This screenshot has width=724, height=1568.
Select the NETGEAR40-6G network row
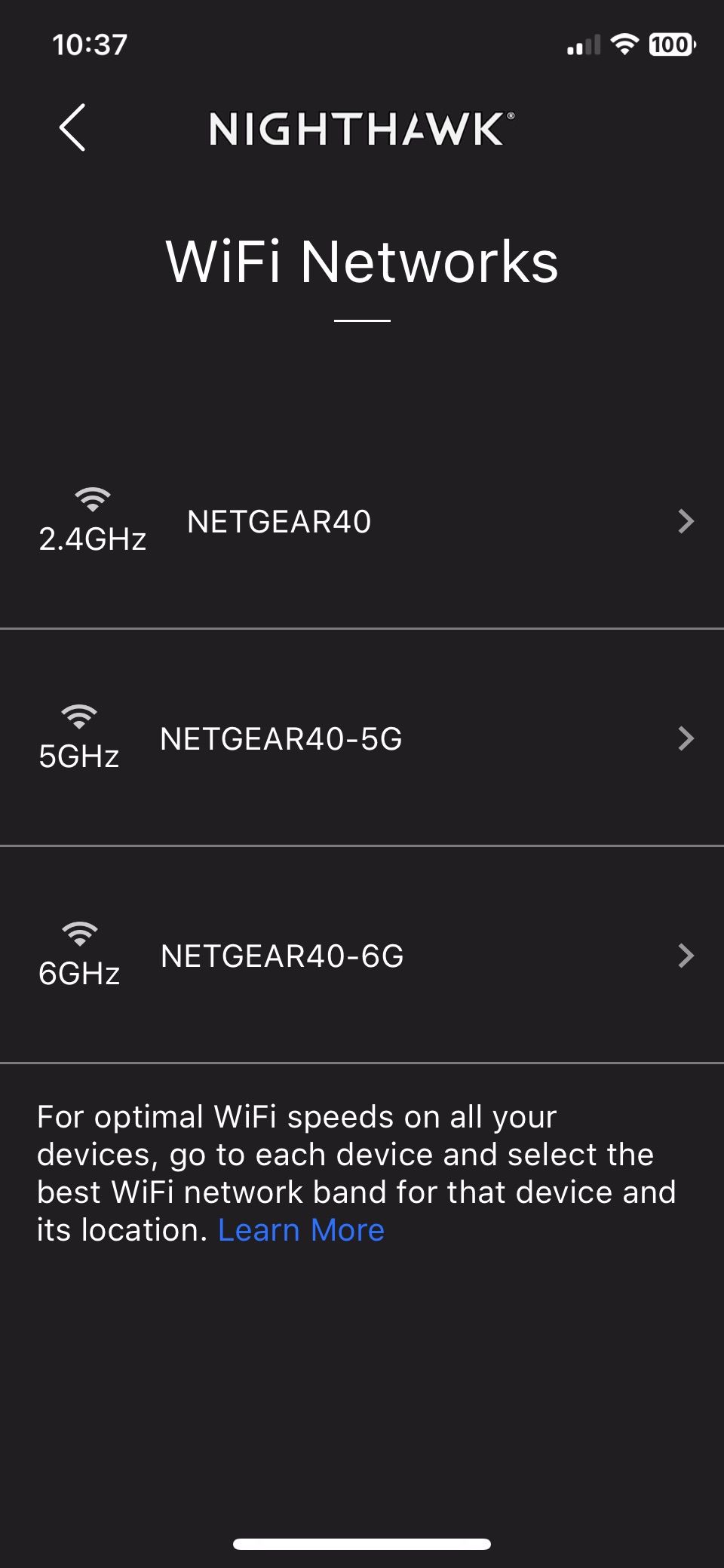tap(282, 955)
